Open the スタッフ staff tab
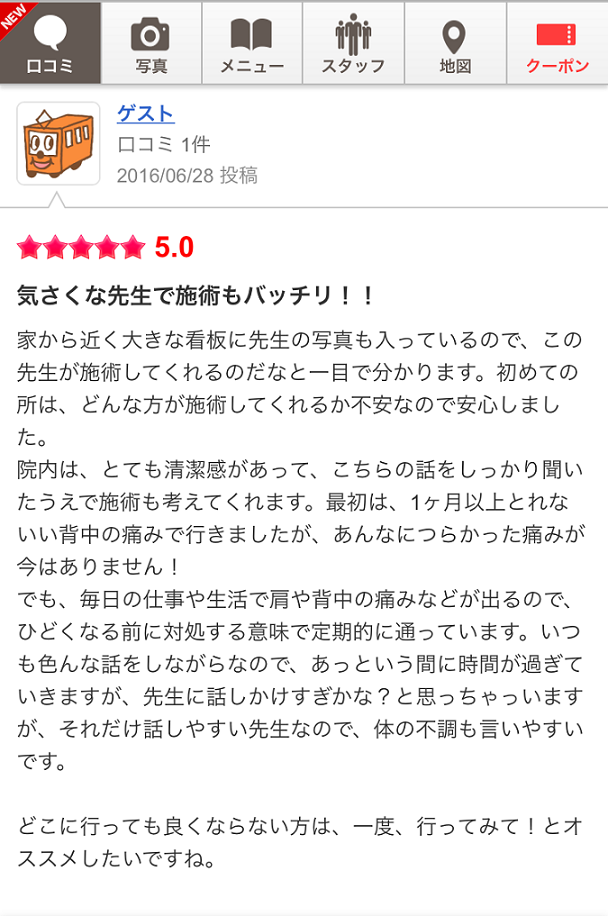 [x=353, y=43]
